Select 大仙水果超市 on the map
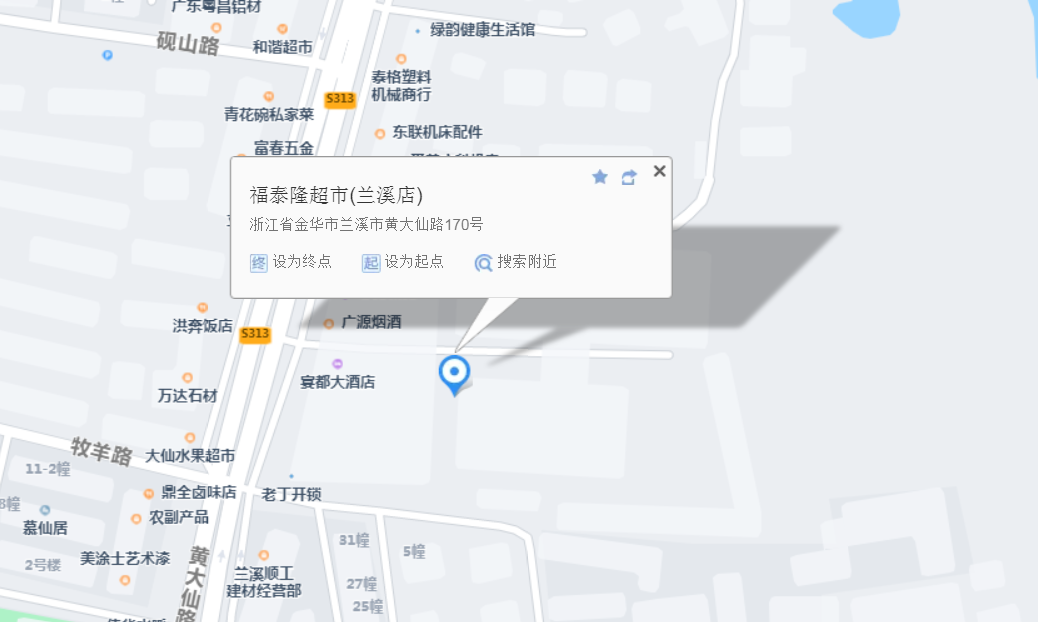Viewport: 1038px width, 622px height. (190, 454)
